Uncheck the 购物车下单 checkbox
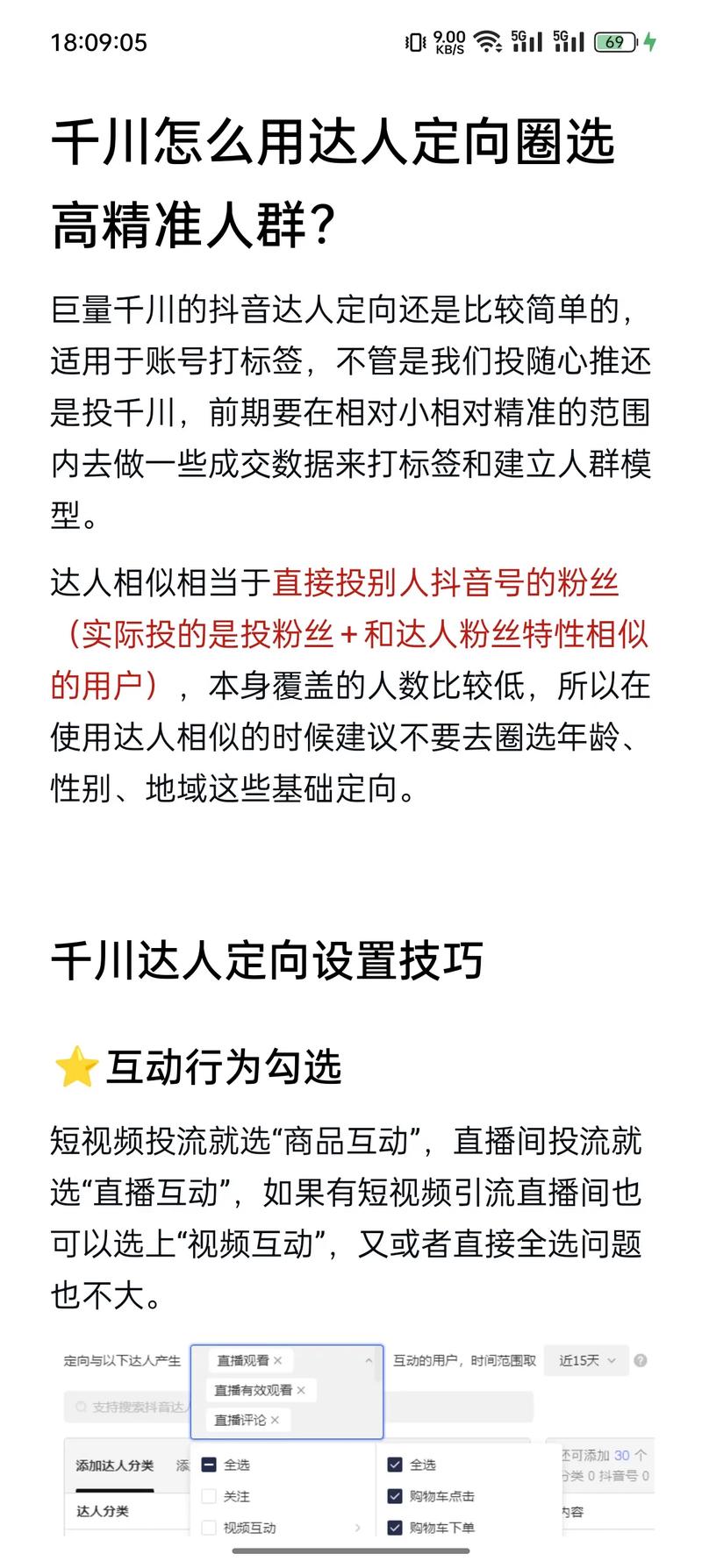 (x=393, y=1529)
